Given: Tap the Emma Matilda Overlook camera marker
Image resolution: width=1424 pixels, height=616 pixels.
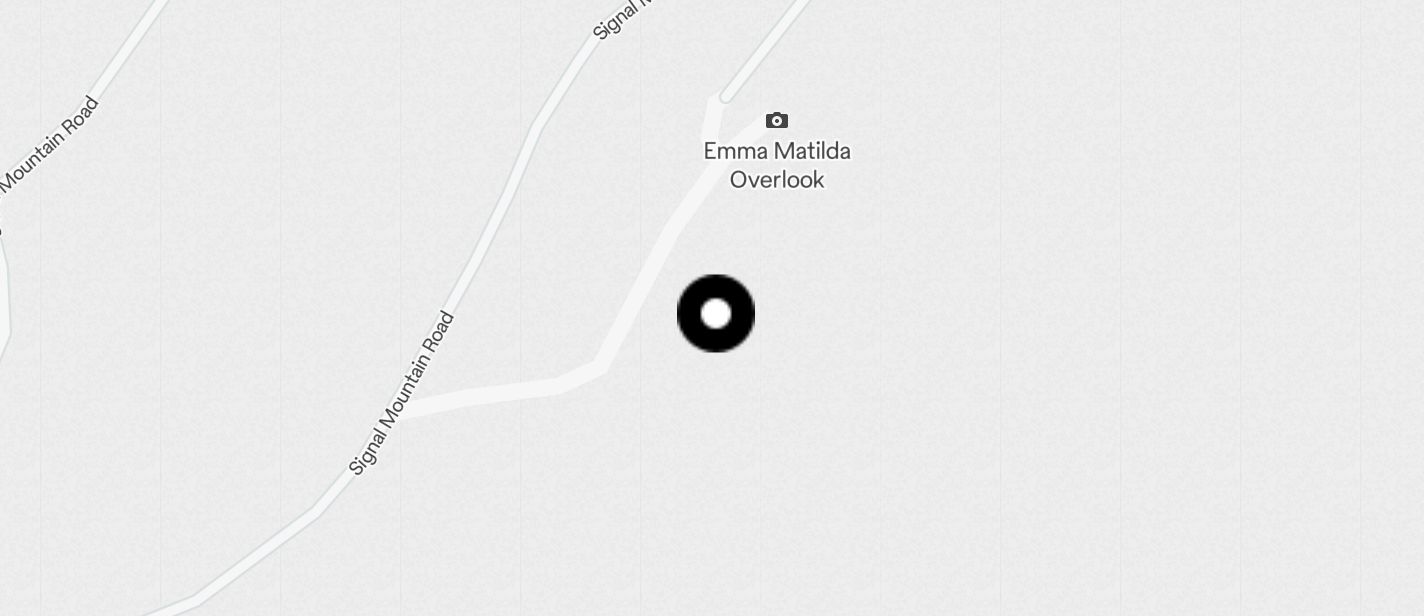Looking at the screenshot, I should coord(777,121).
